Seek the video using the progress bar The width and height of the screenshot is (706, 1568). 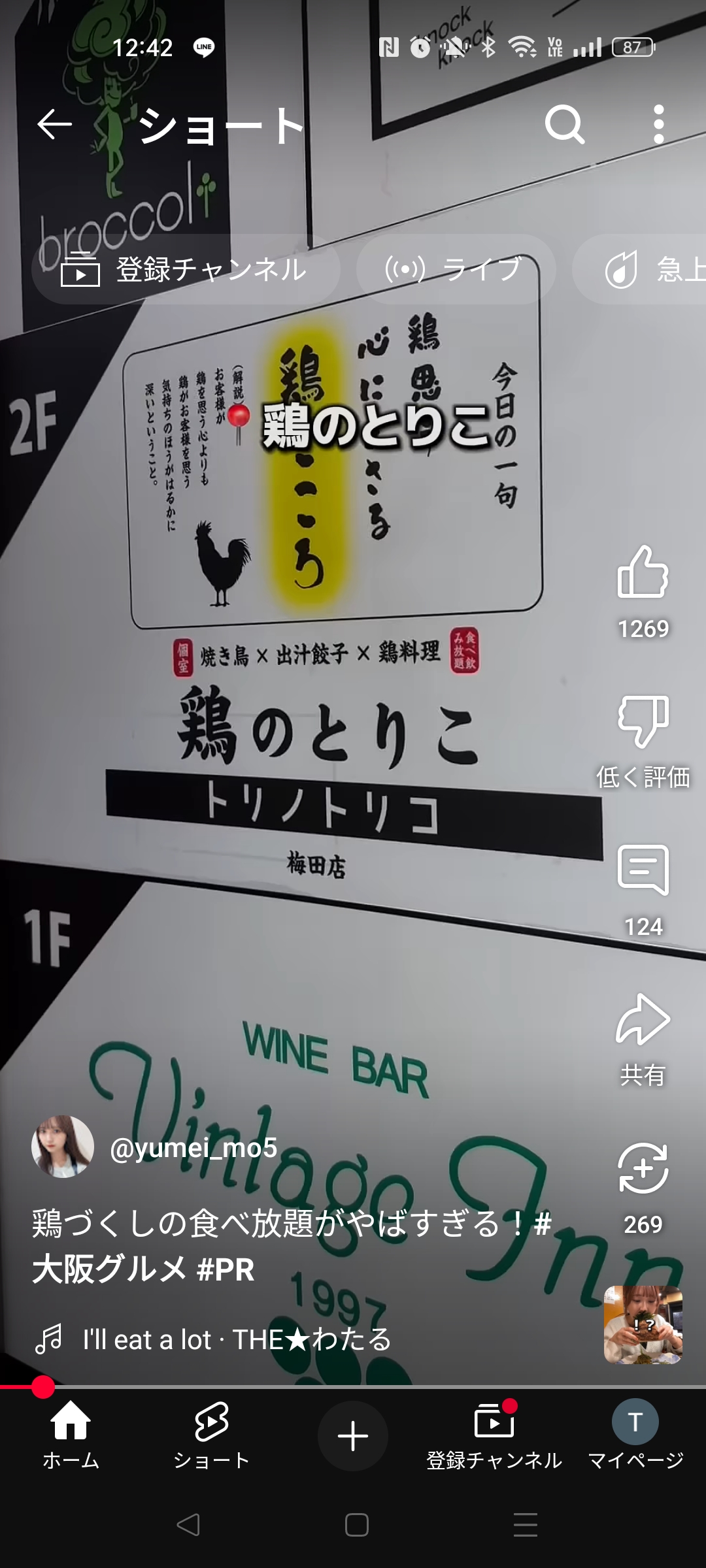[x=353, y=1386]
